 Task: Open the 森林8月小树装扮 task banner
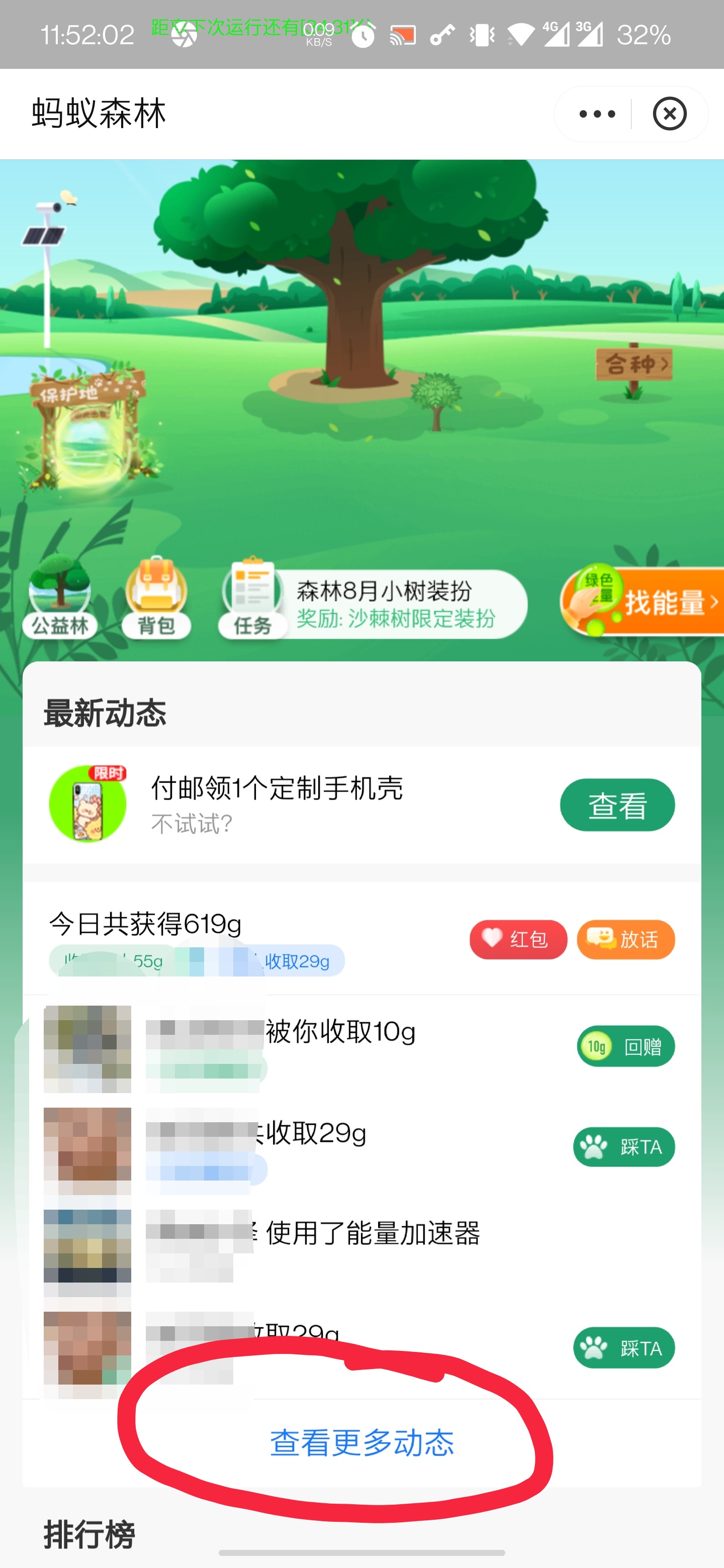(396, 603)
